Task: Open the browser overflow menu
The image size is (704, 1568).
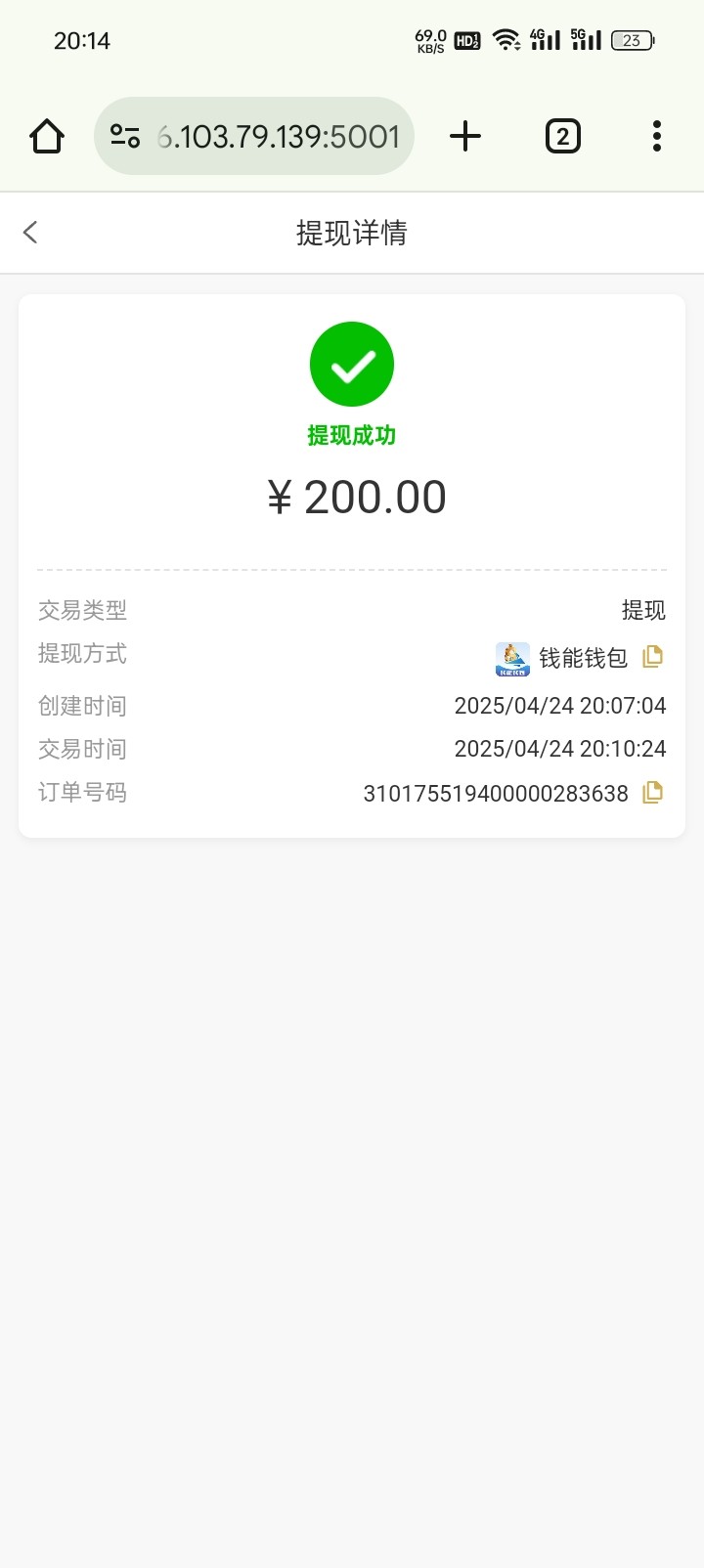Action: coord(656,136)
